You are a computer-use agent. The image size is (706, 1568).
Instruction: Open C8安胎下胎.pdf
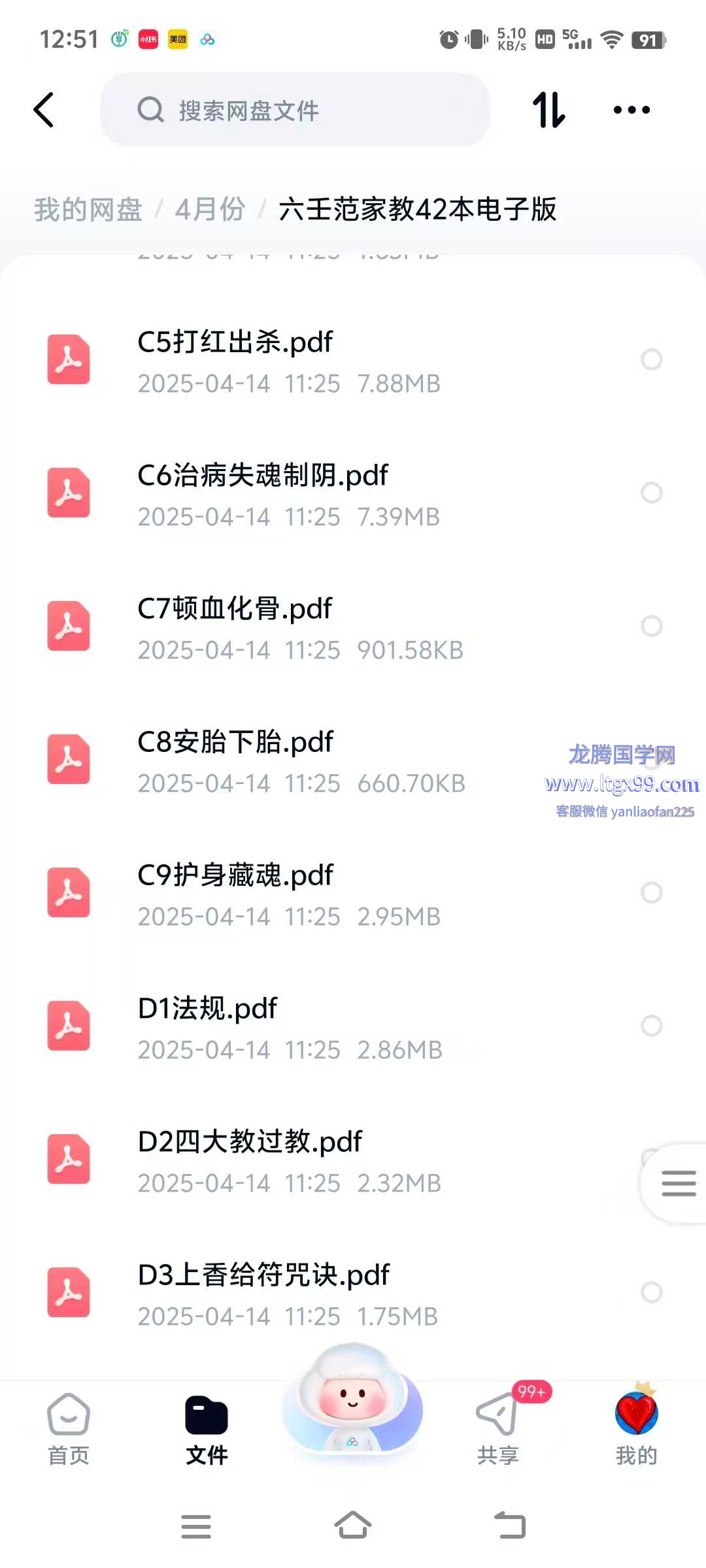(x=353, y=760)
